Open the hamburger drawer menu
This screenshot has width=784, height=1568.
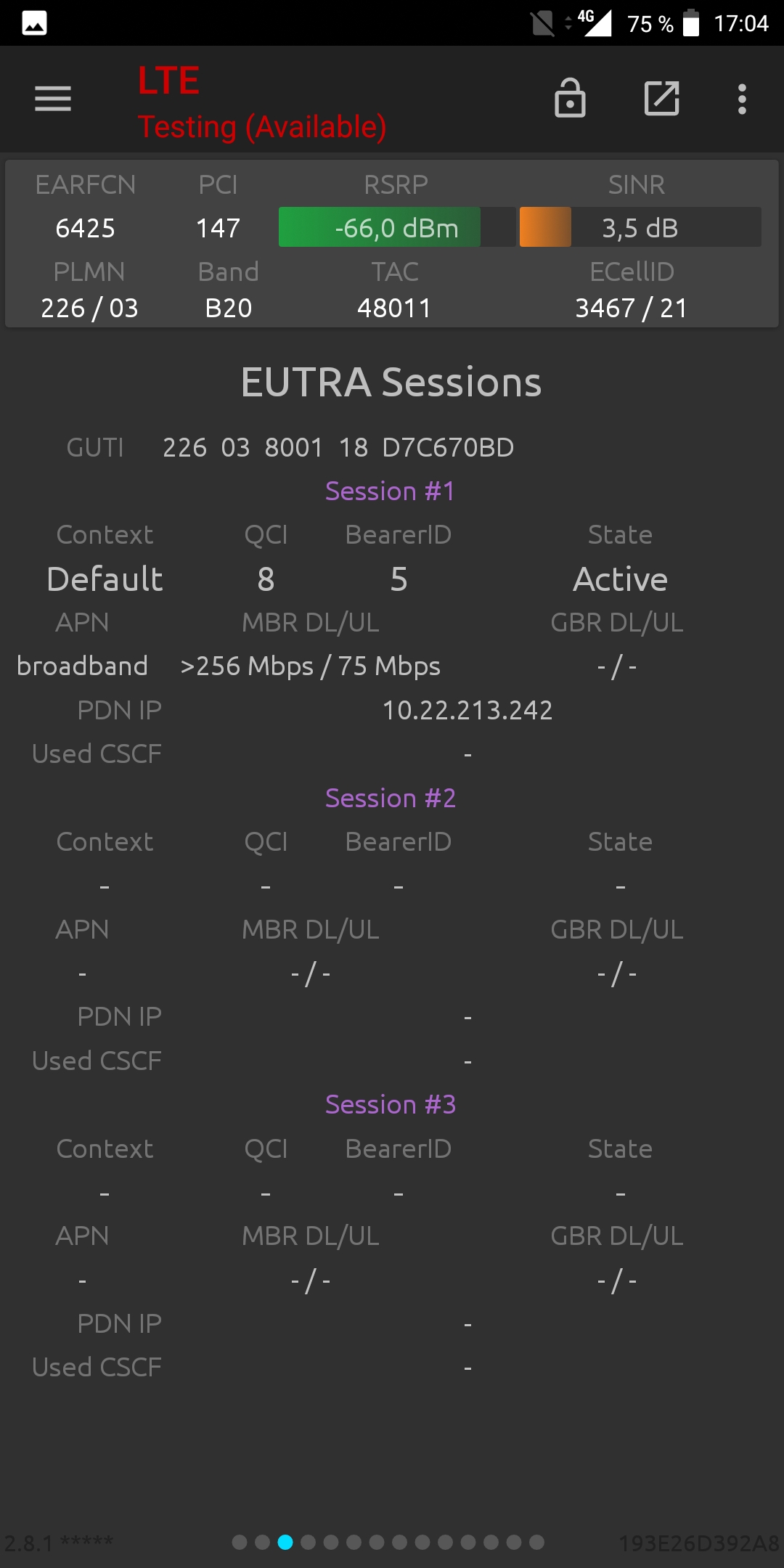53,99
